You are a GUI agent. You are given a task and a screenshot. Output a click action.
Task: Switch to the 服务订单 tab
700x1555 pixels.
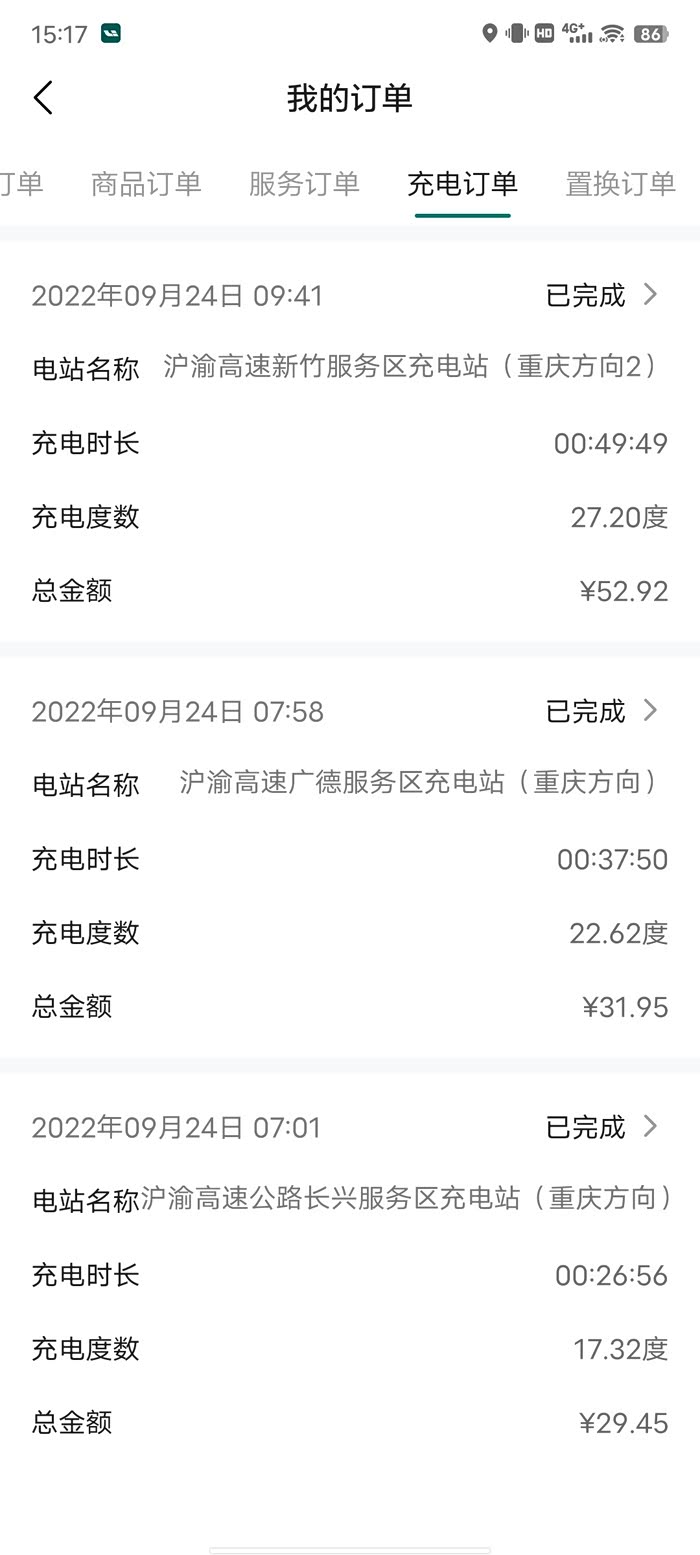[304, 184]
